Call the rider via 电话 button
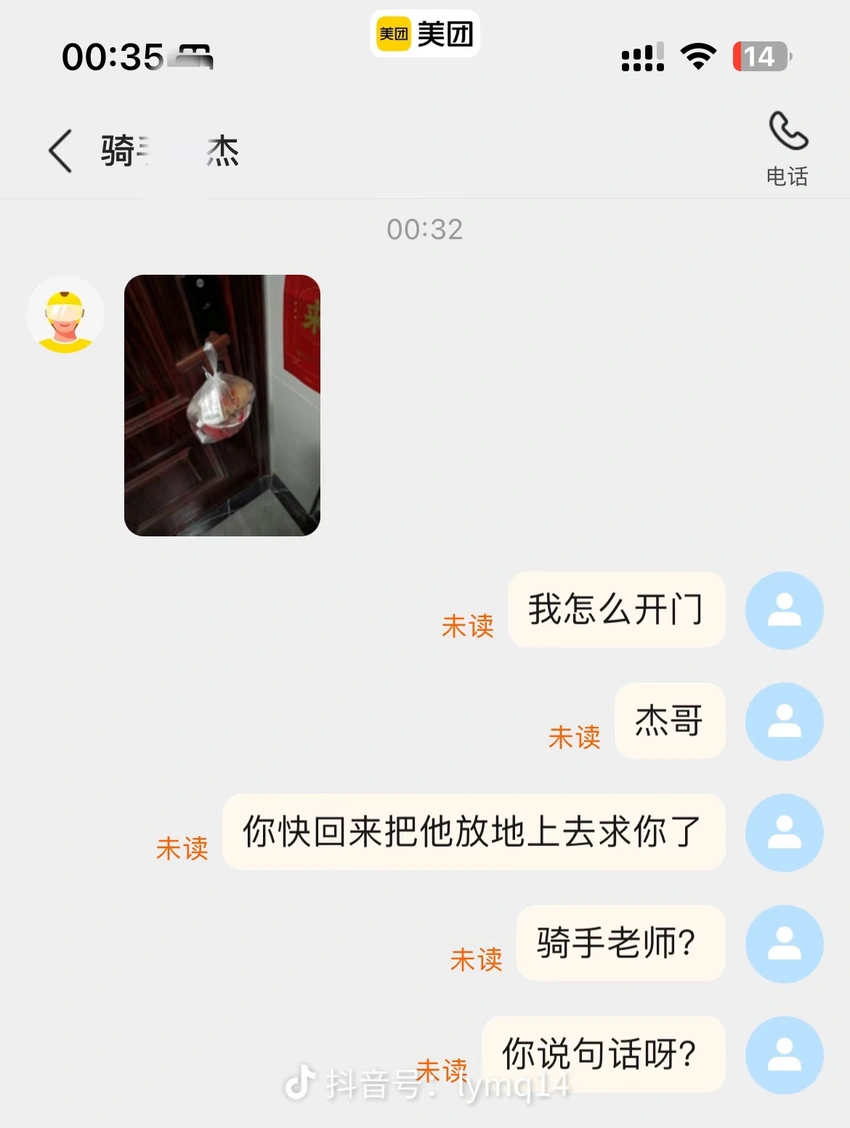This screenshot has width=850, height=1128. click(787, 148)
